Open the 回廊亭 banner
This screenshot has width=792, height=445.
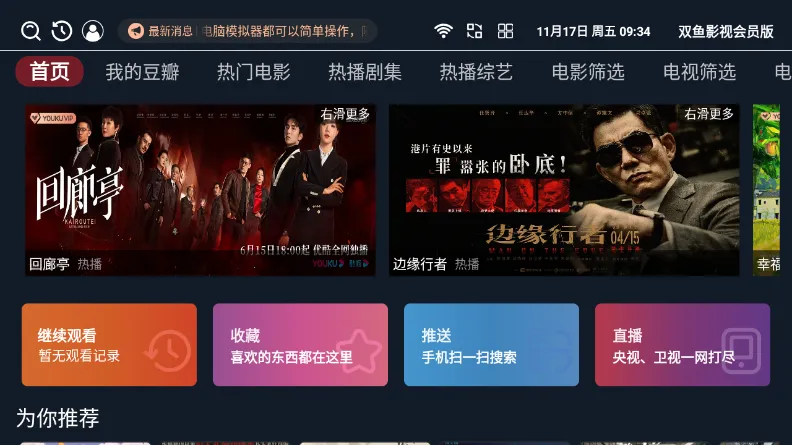[x=200, y=190]
